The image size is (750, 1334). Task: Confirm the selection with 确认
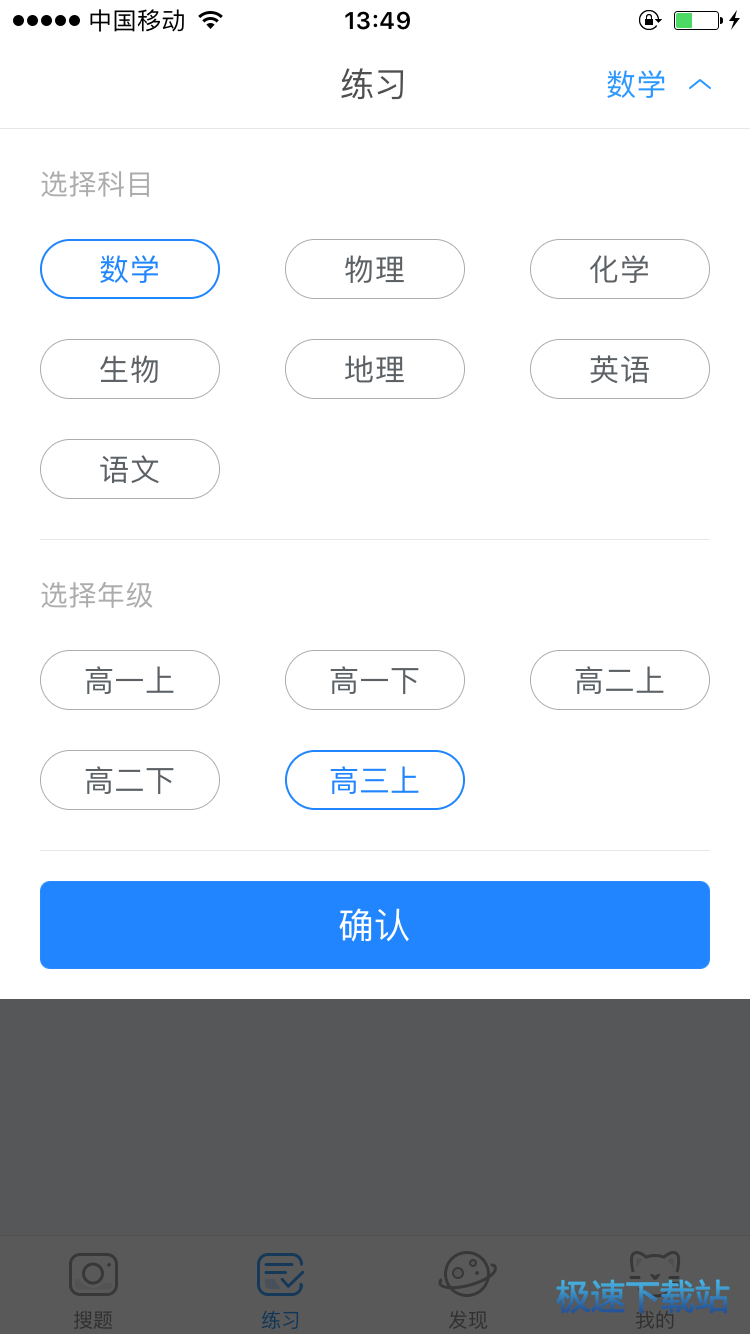point(375,925)
